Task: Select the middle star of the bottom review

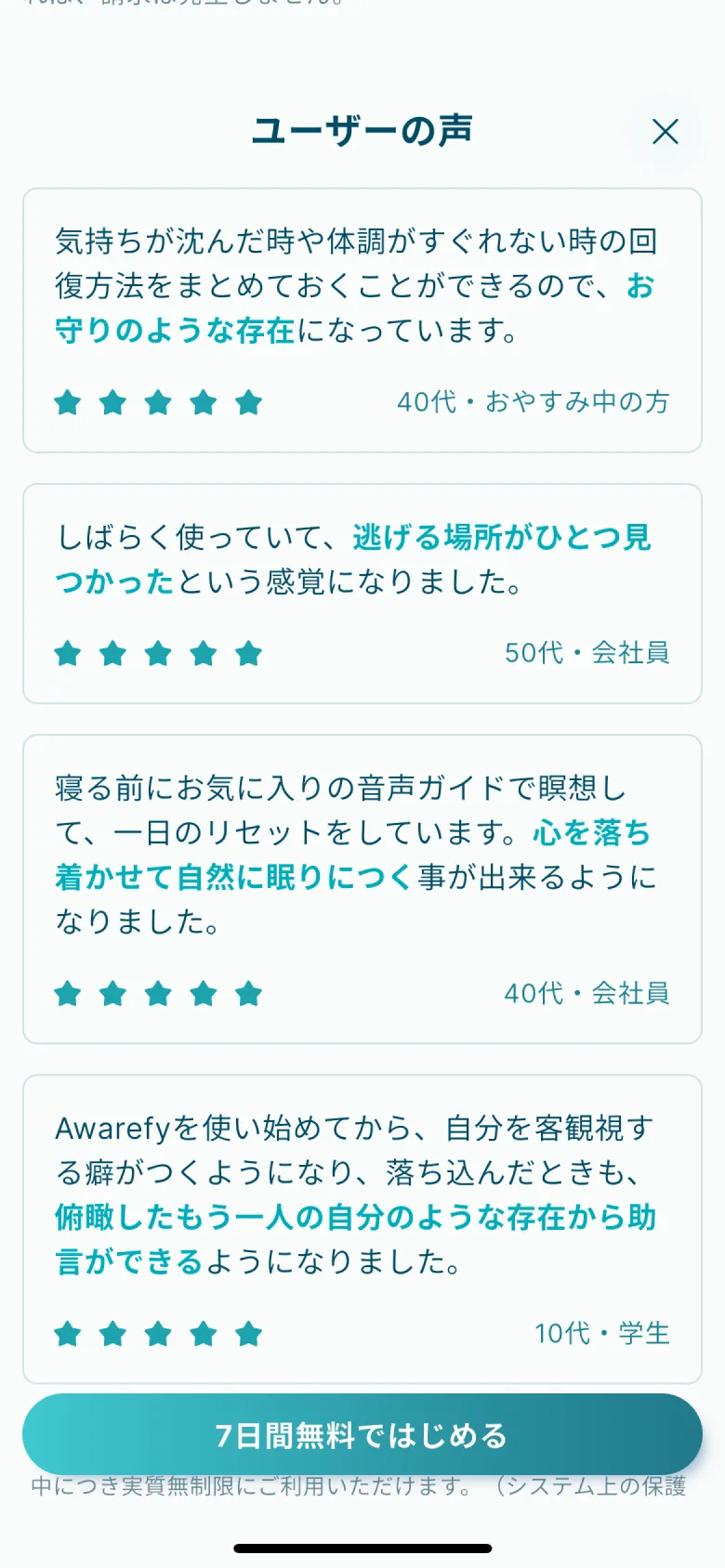Action: (x=158, y=1334)
